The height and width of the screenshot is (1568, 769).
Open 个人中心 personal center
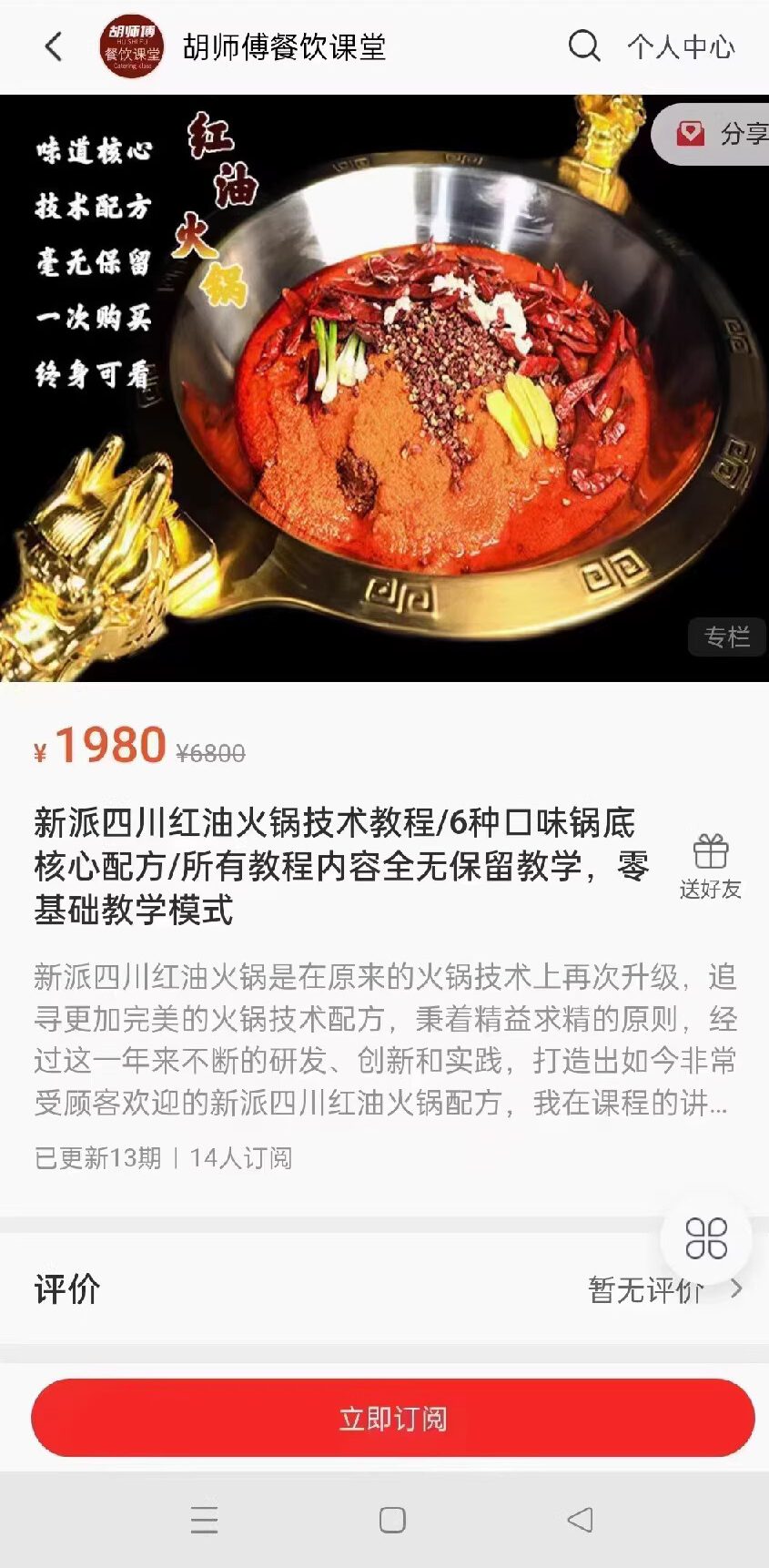pos(681,46)
